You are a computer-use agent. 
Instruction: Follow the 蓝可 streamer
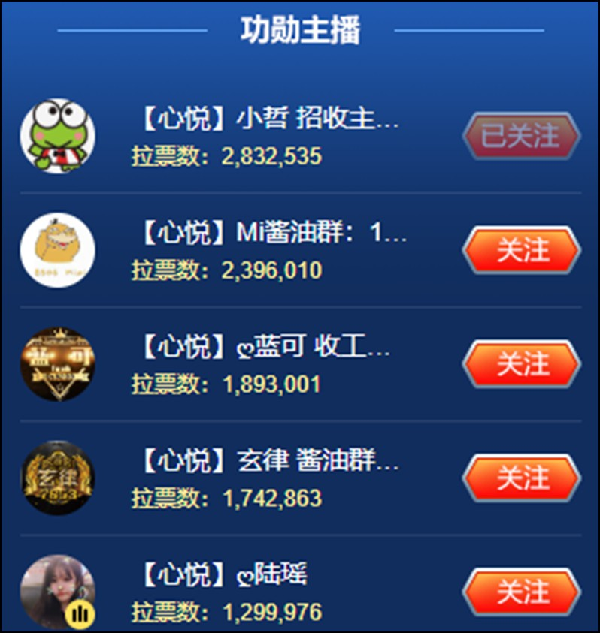tap(521, 365)
